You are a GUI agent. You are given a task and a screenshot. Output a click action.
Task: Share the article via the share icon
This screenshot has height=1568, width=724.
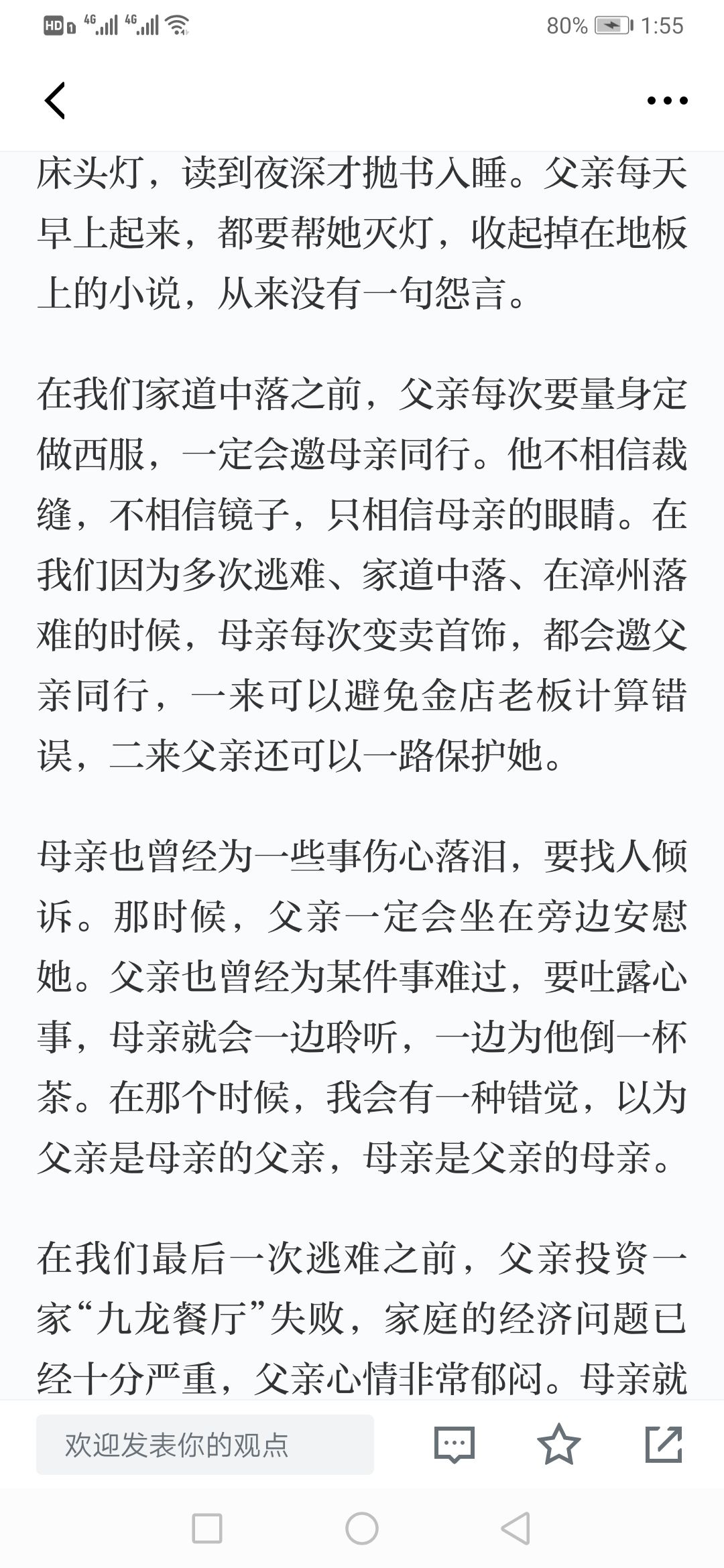point(664,1444)
